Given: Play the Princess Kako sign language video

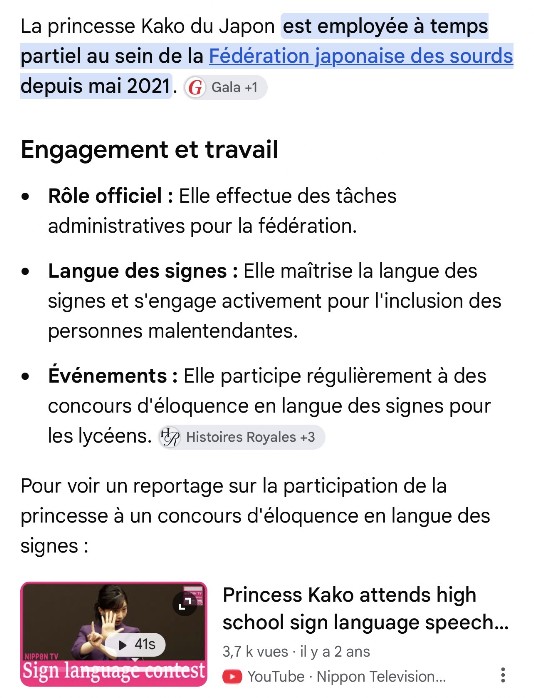Looking at the screenshot, I should (x=135, y=644).
